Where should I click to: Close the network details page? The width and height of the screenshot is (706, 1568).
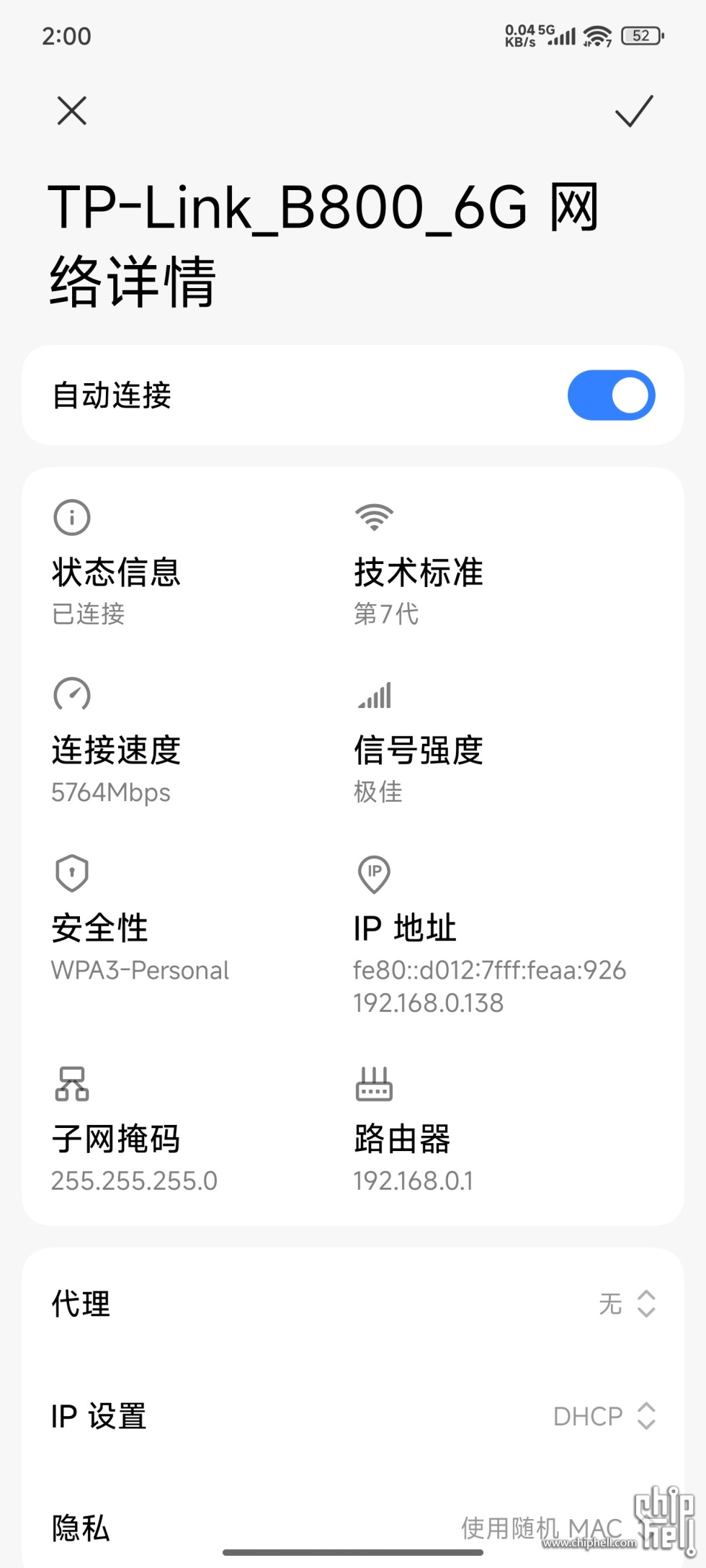pyautogui.click(x=72, y=111)
